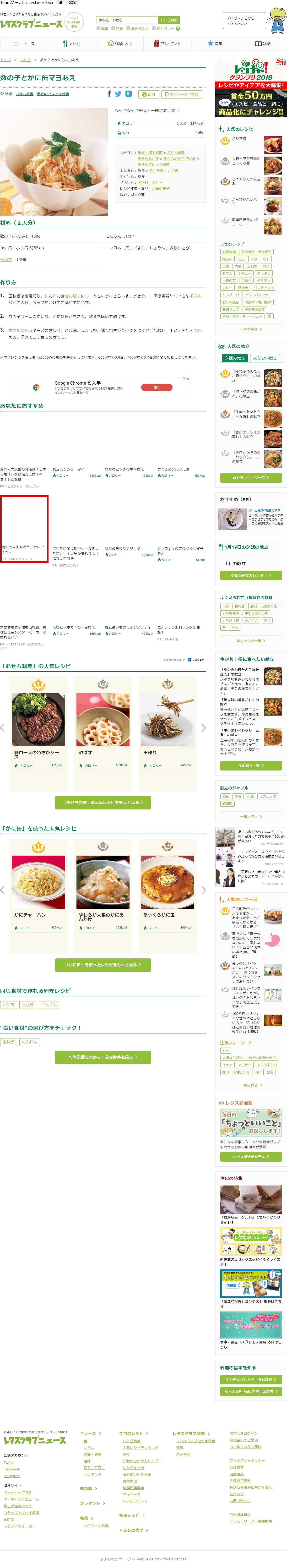Open 旬や栄養もわかる食材辞典 button

pyautogui.click(x=103, y=1057)
